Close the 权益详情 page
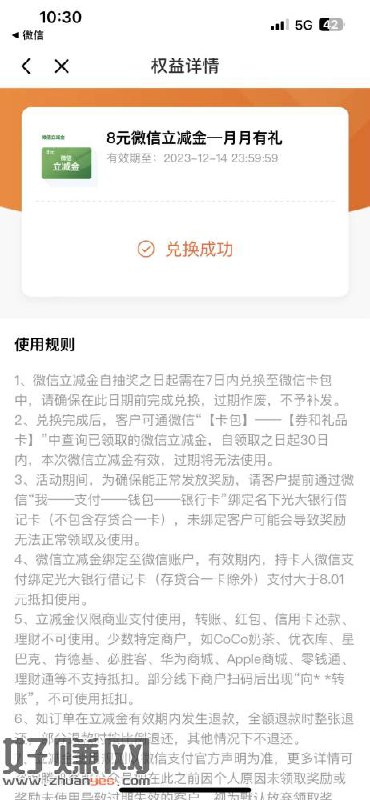 [62, 66]
